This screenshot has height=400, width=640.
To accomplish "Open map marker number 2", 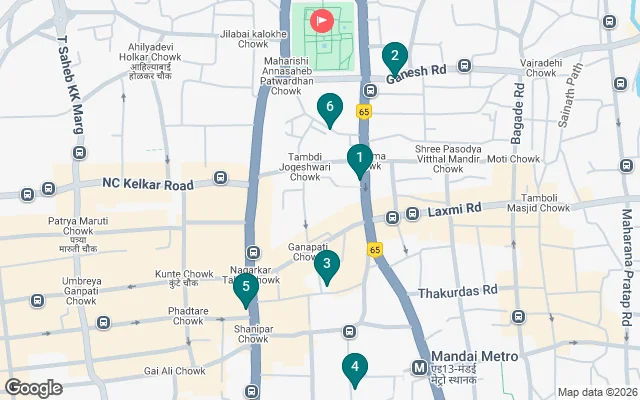I will click(395, 57).
